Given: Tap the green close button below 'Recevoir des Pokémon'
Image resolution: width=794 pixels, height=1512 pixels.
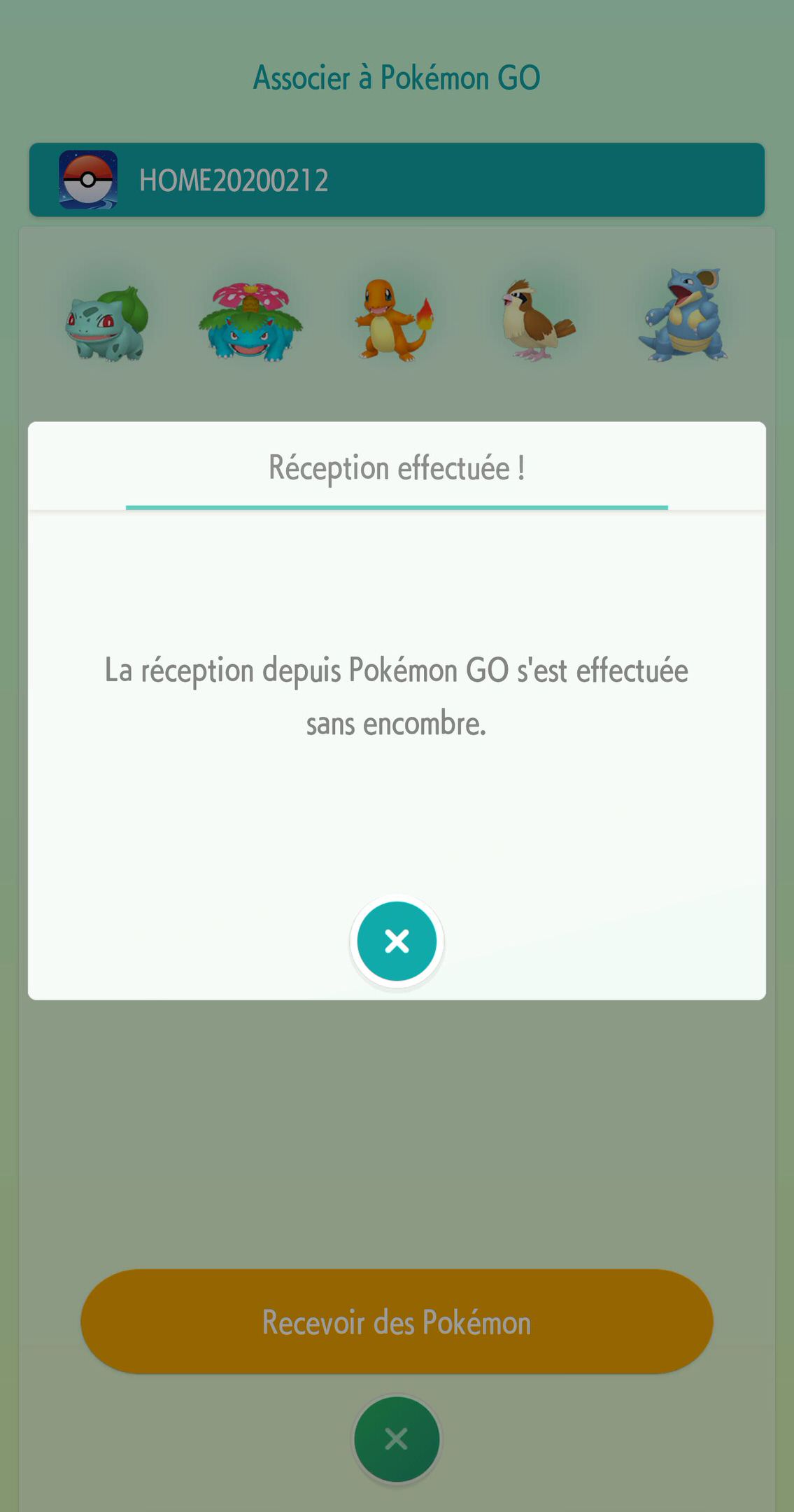Looking at the screenshot, I should (397, 1439).
